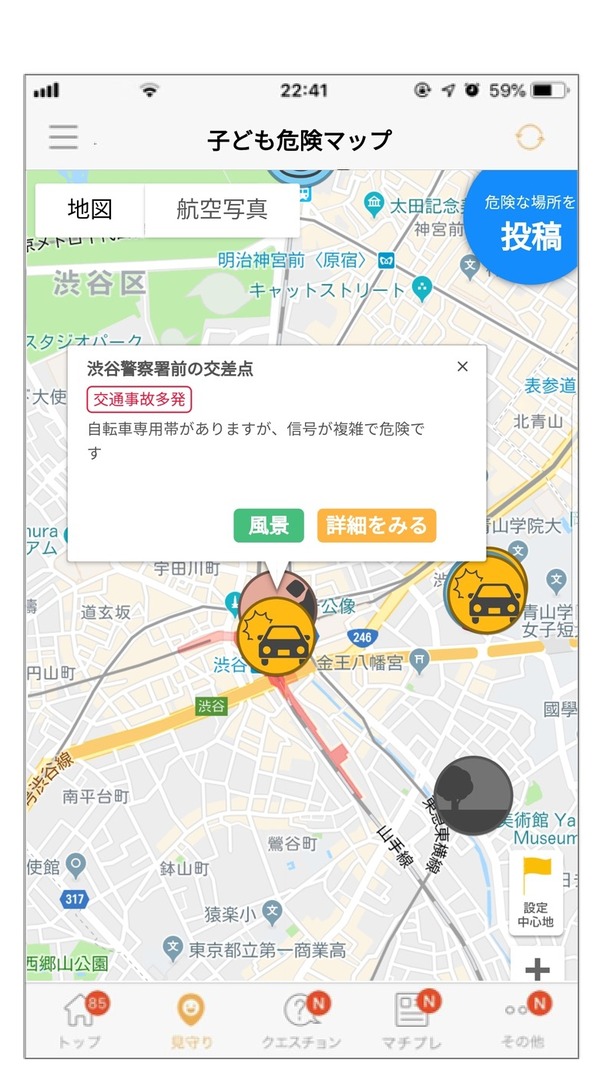Image resolution: width=600 pixels, height=1080 pixels.
Task: Open the その他 tab
Action: tap(524, 1020)
